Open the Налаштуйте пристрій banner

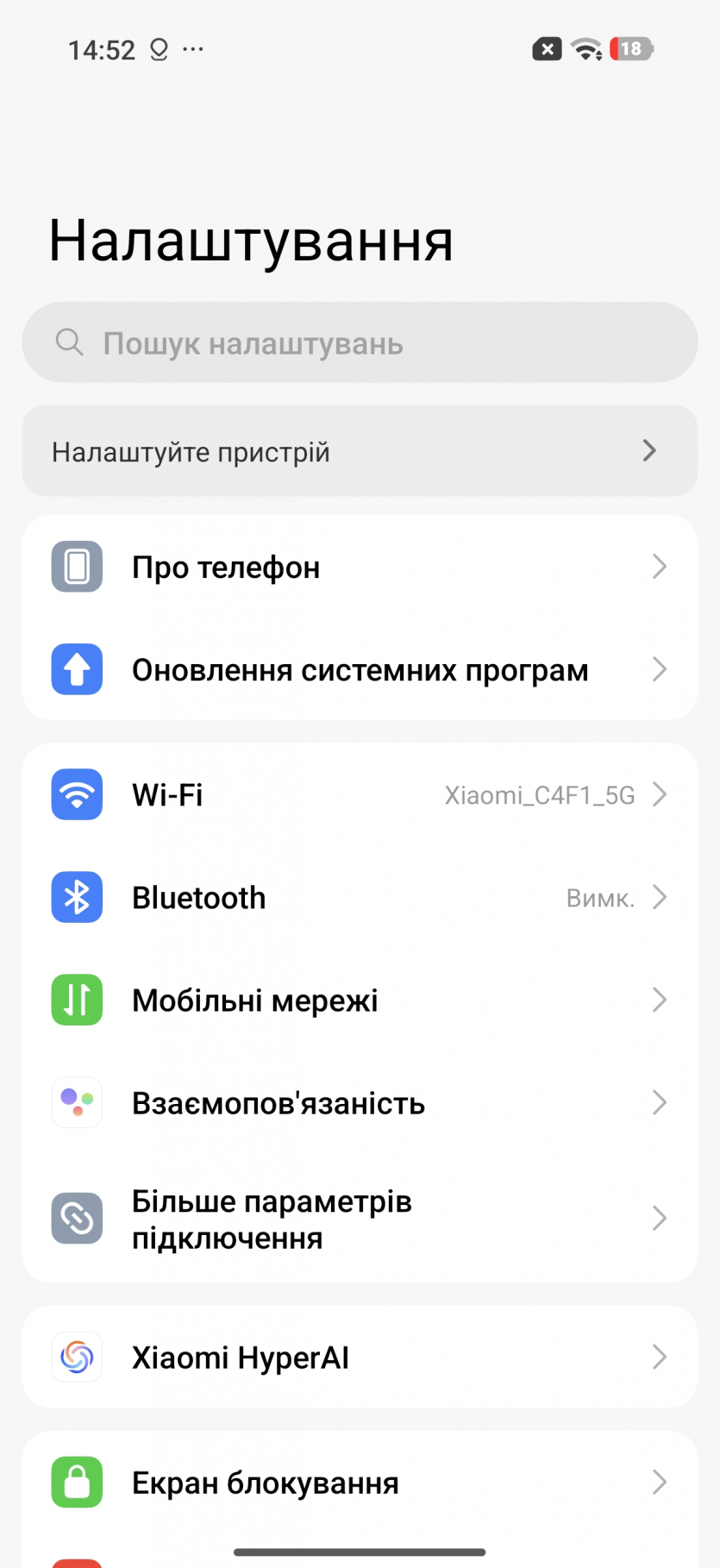tap(359, 451)
